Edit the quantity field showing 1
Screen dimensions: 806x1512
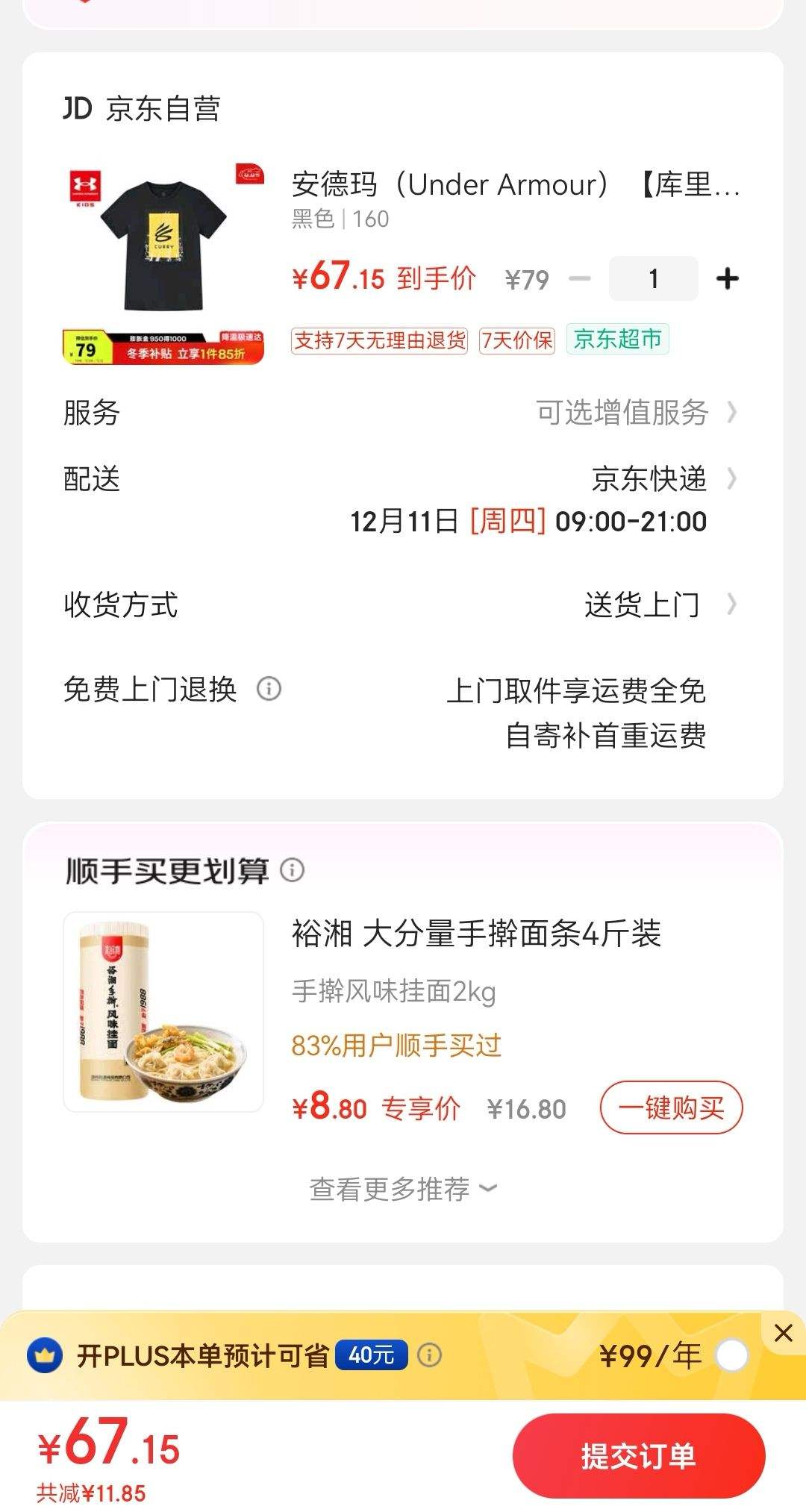(x=653, y=279)
